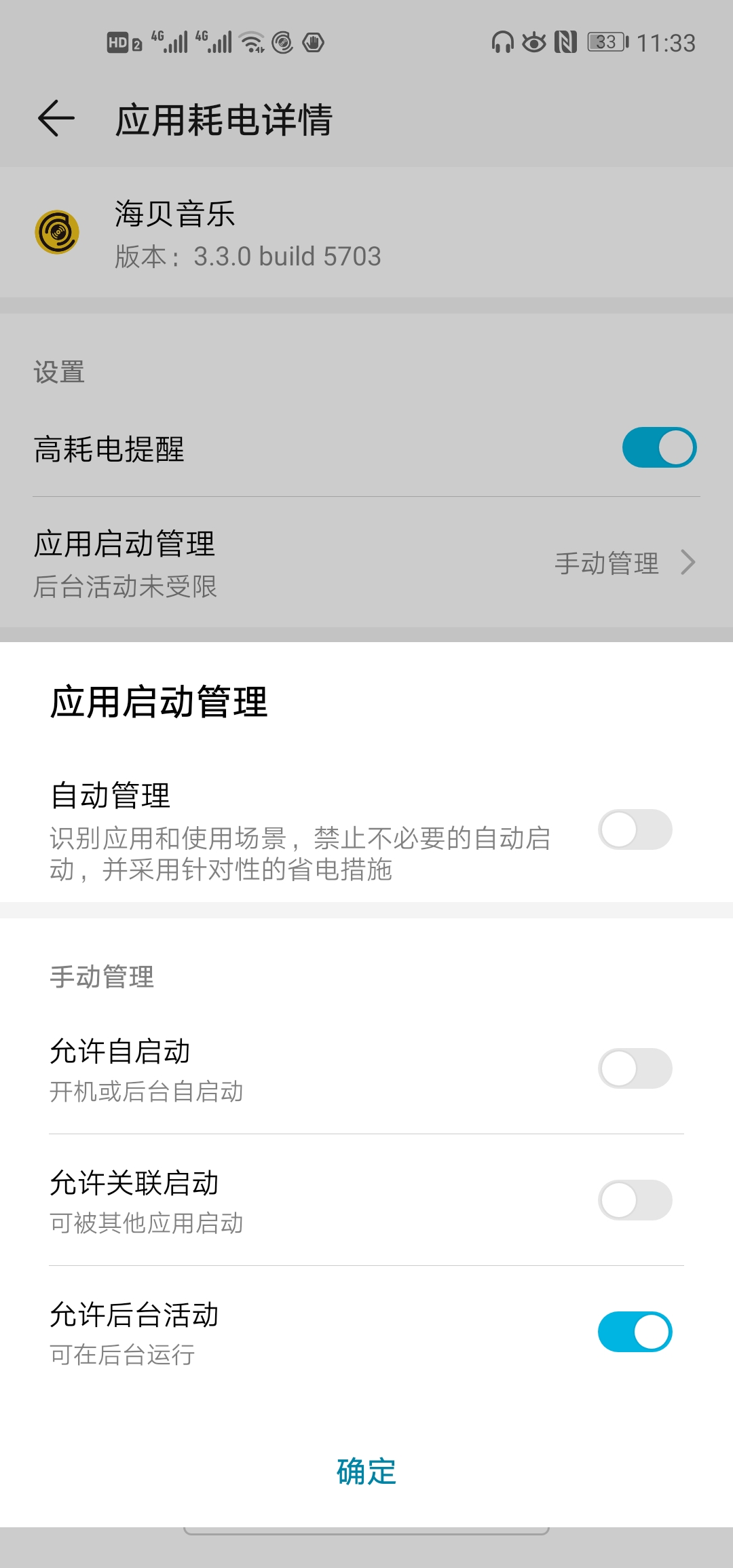The height and width of the screenshot is (1568, 733).
Task: Enable 允许关联启动 switch
Action: tap(635, 1200)
